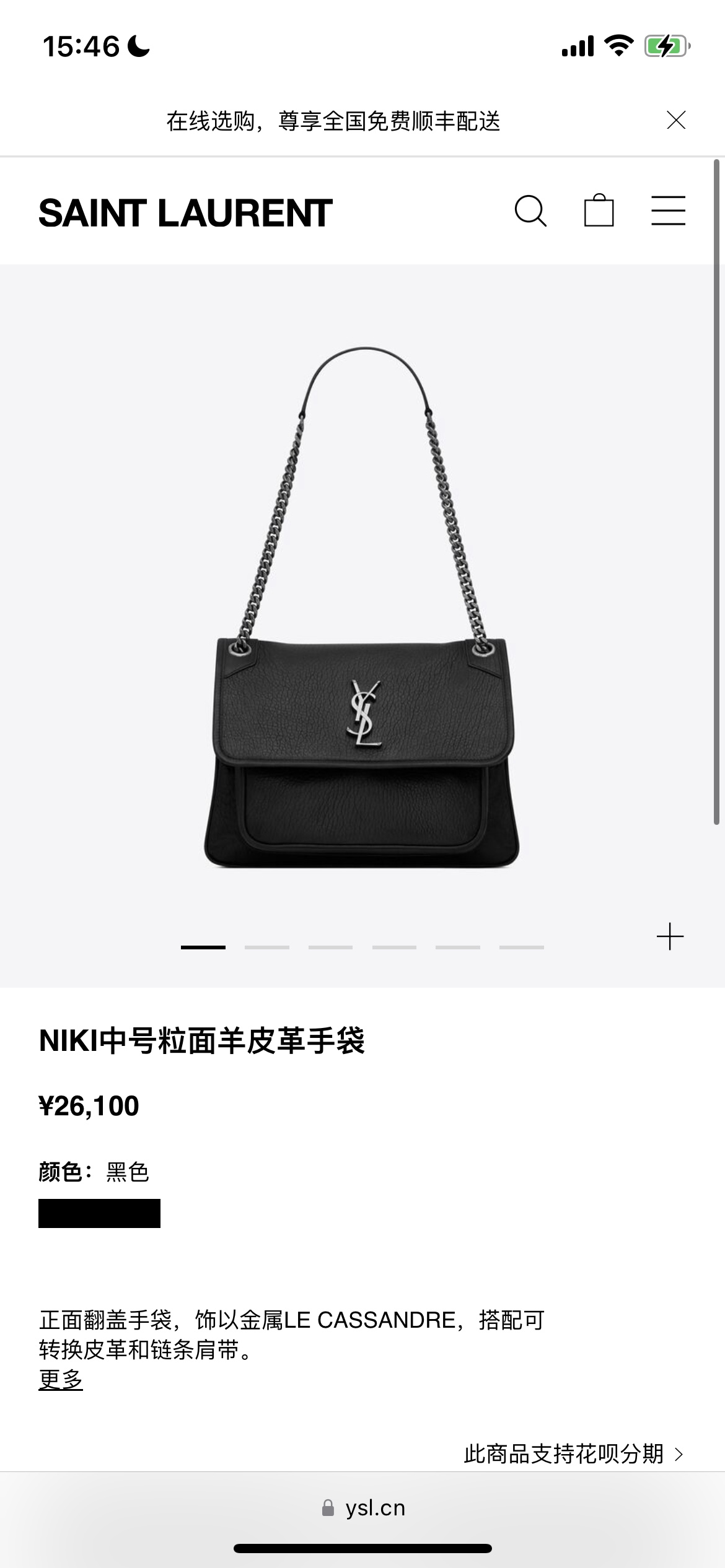725x1568 pixels.
Task: Jump to the second image indicator
Action: 266,947
